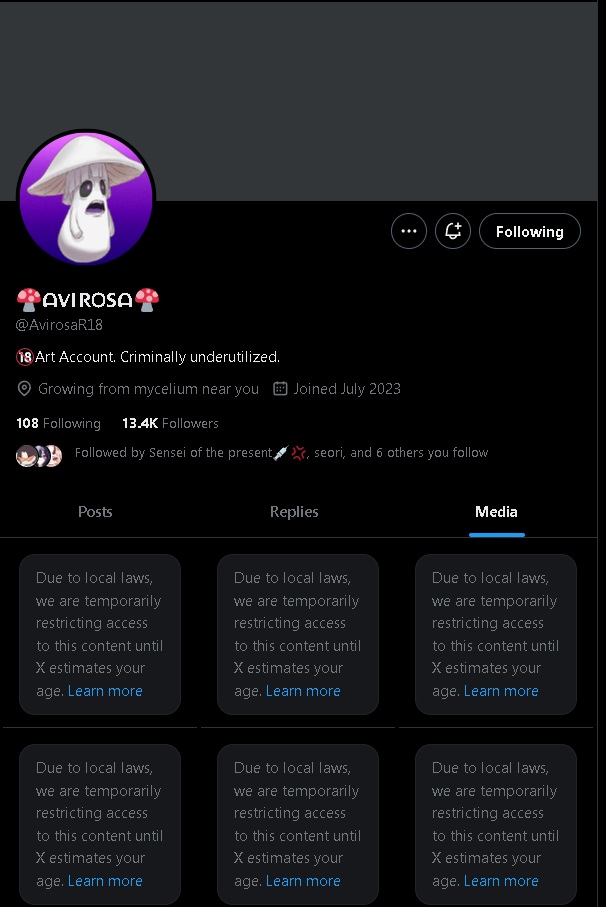
Task: View the 13.4K Followers list
Action: pos(170,423)
